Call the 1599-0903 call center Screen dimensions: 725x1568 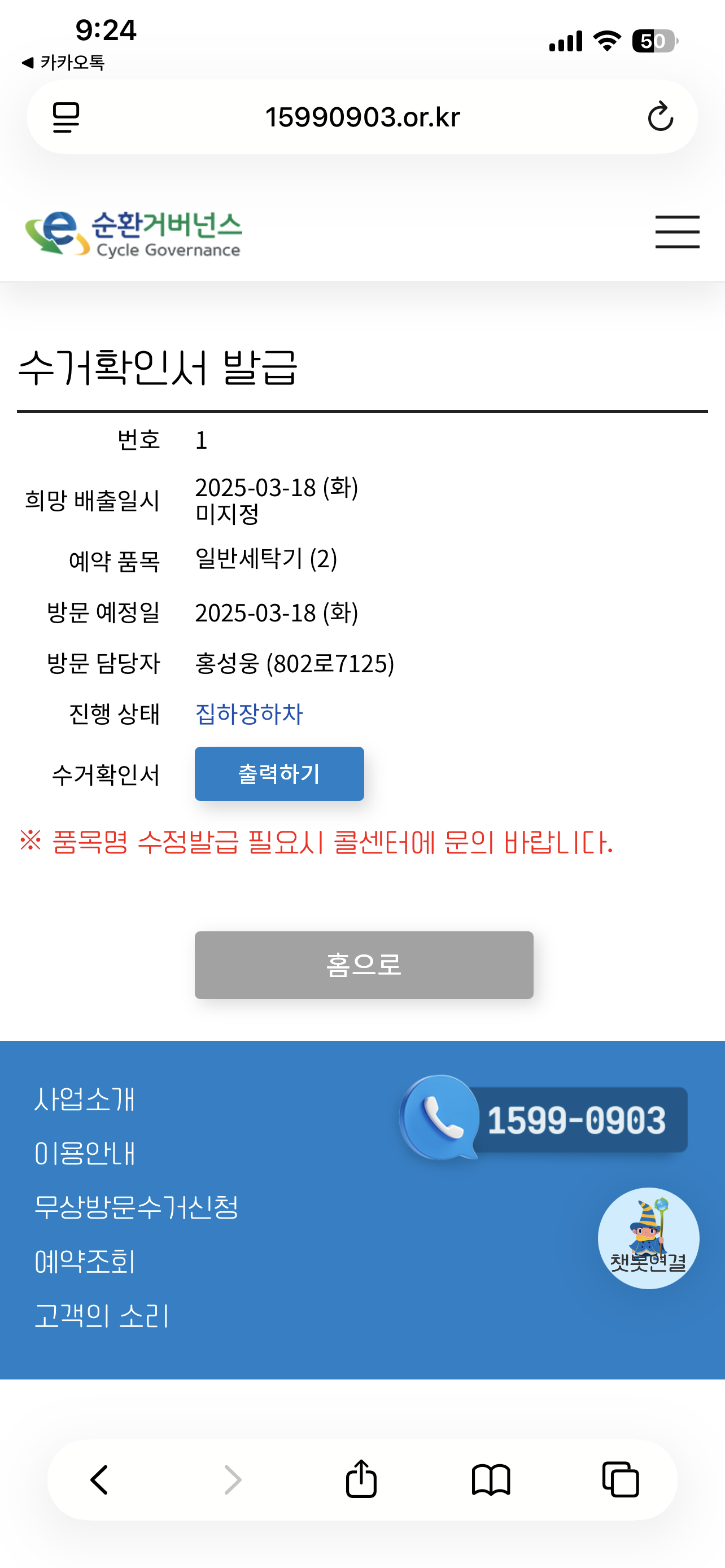pyautogui.click(x=544, y=1119)
